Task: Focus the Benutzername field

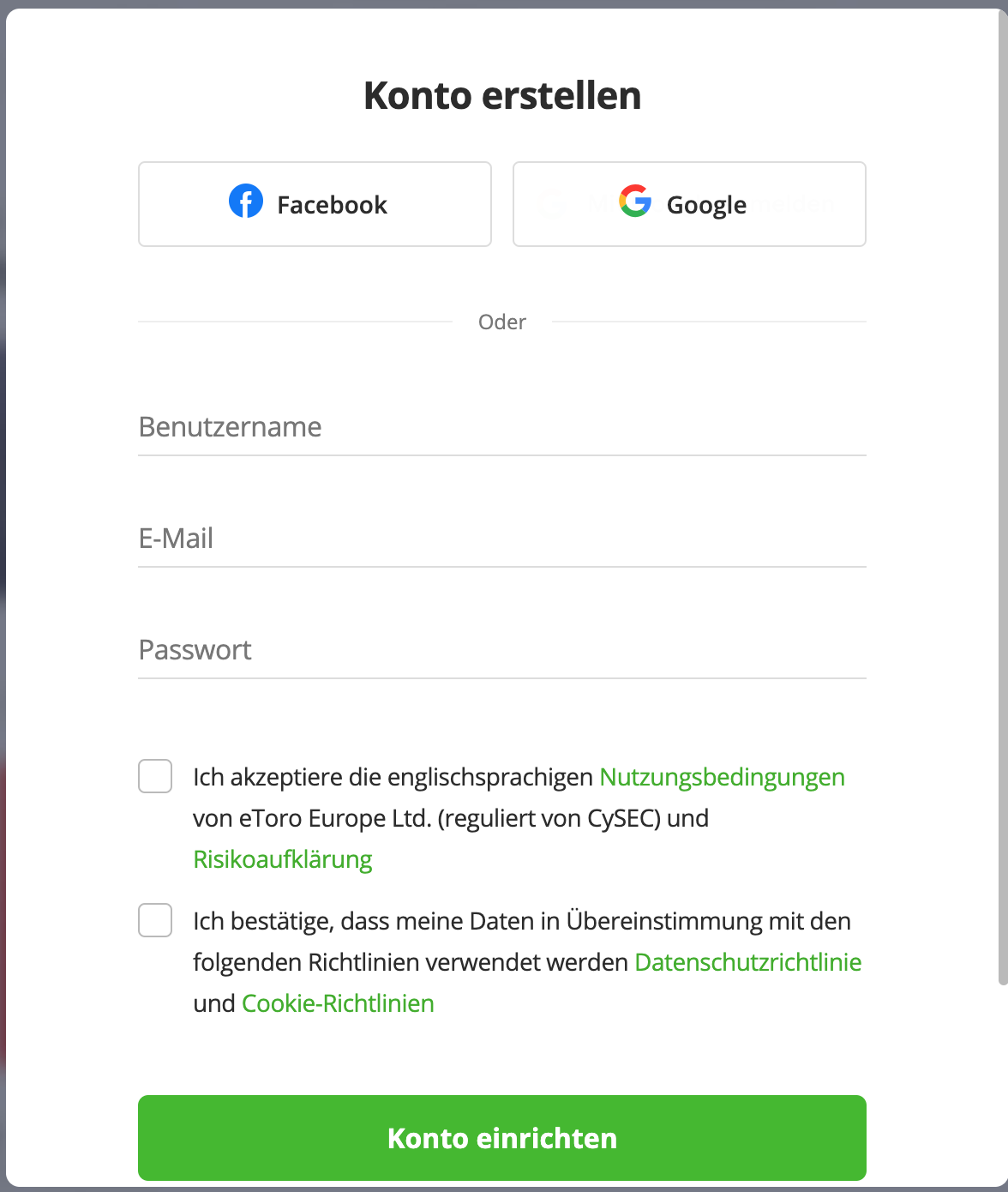Action: point(501,427)
